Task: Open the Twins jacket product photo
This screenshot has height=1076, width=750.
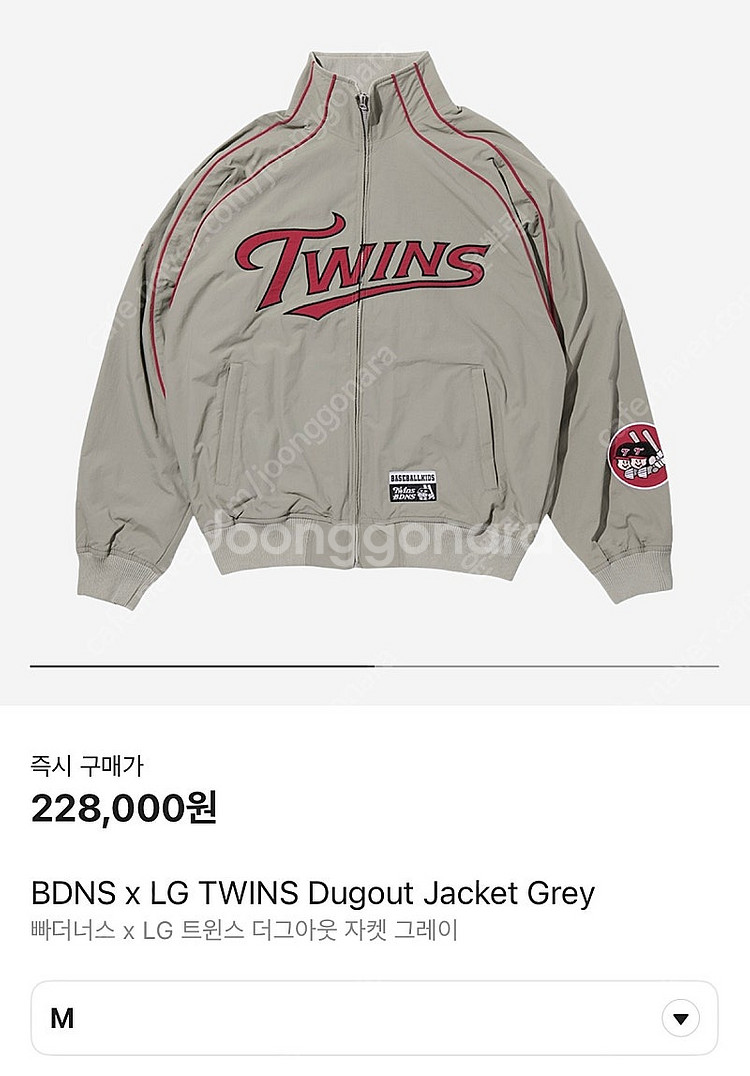Action: coord(375,330)
